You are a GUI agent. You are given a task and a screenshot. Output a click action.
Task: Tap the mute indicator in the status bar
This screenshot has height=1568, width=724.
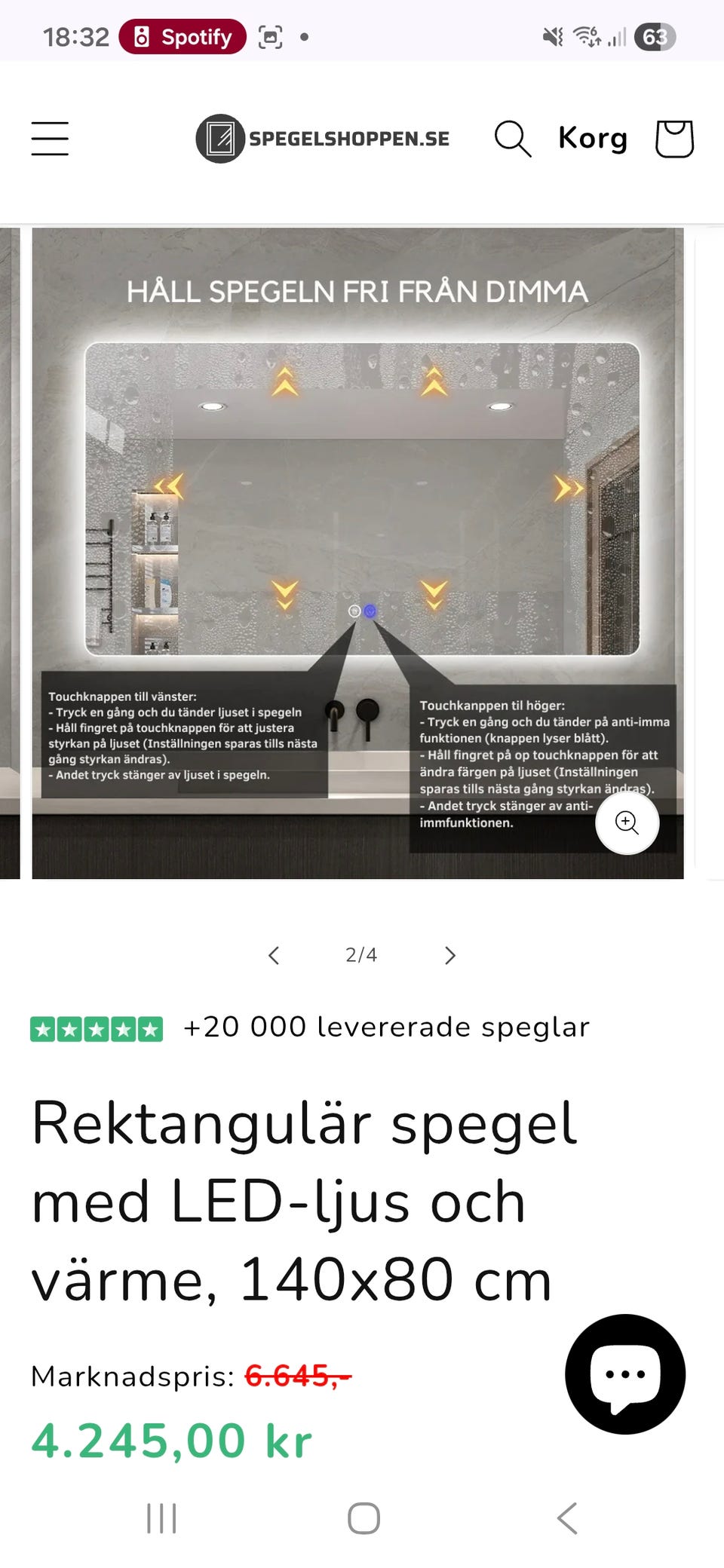[x=552, y=36]
